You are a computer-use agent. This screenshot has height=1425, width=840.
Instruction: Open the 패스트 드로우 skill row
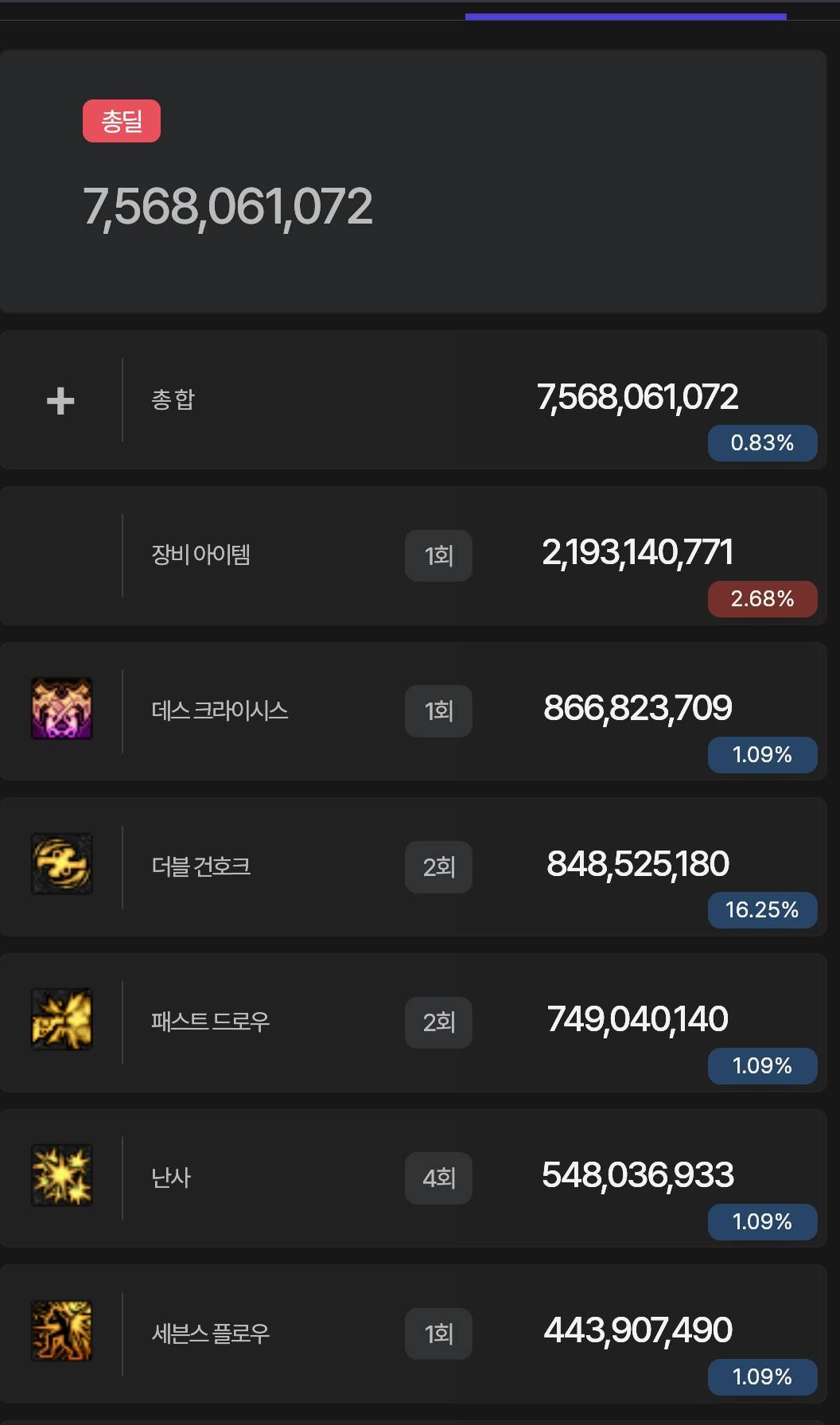(x=413, y=1022)
